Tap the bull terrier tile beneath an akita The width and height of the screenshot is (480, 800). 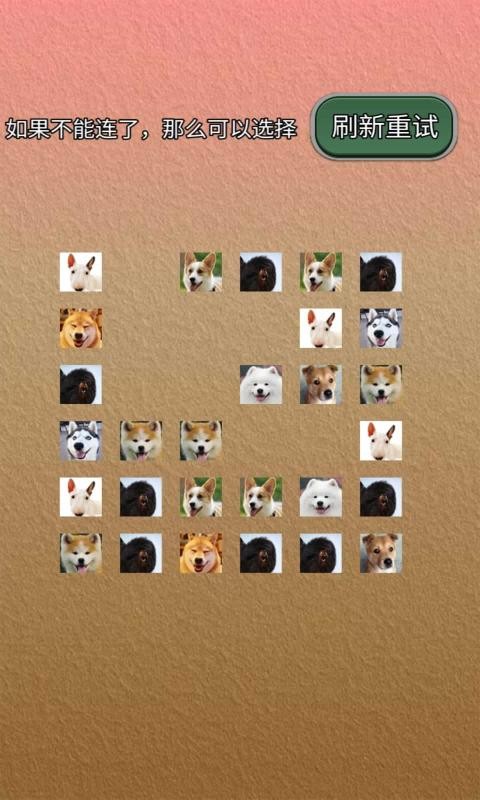(x=381, y=441)
